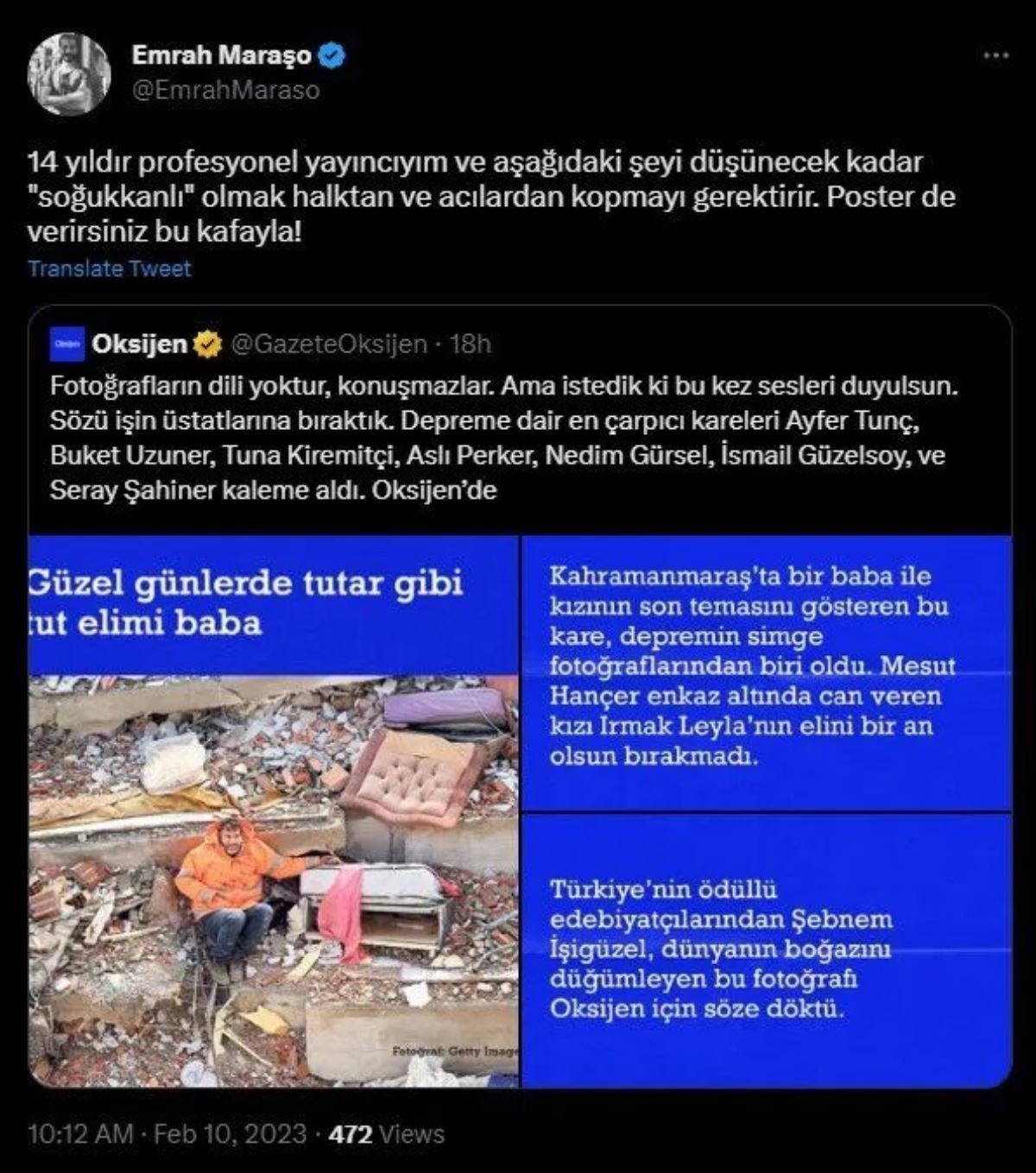Translate this tweet
The image size is (1036, 1173).
[x=109, y=268]
